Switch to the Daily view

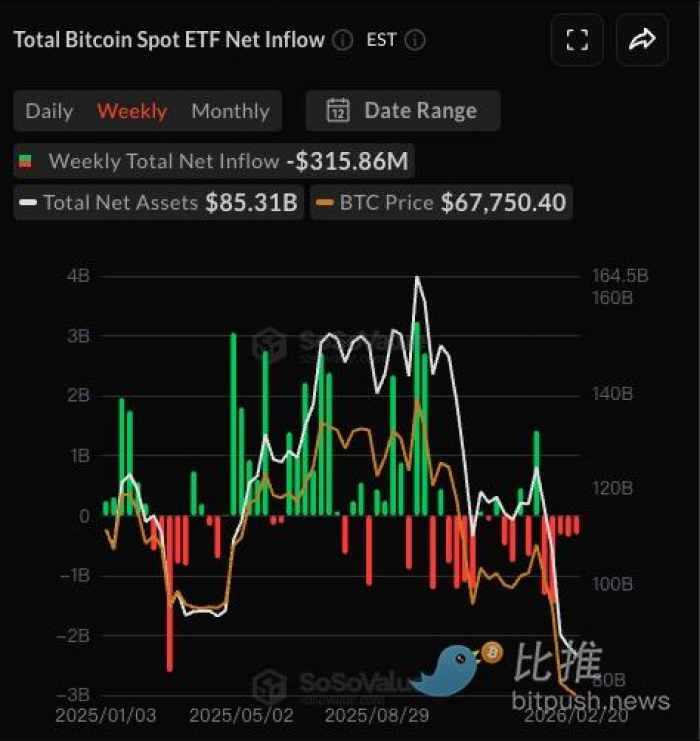[49, 111]
